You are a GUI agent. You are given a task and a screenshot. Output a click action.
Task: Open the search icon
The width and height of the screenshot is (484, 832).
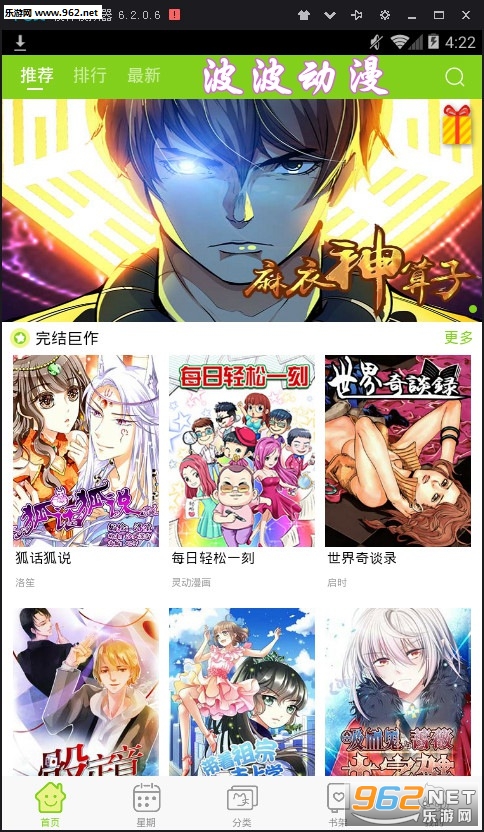(x=455, y=76)
